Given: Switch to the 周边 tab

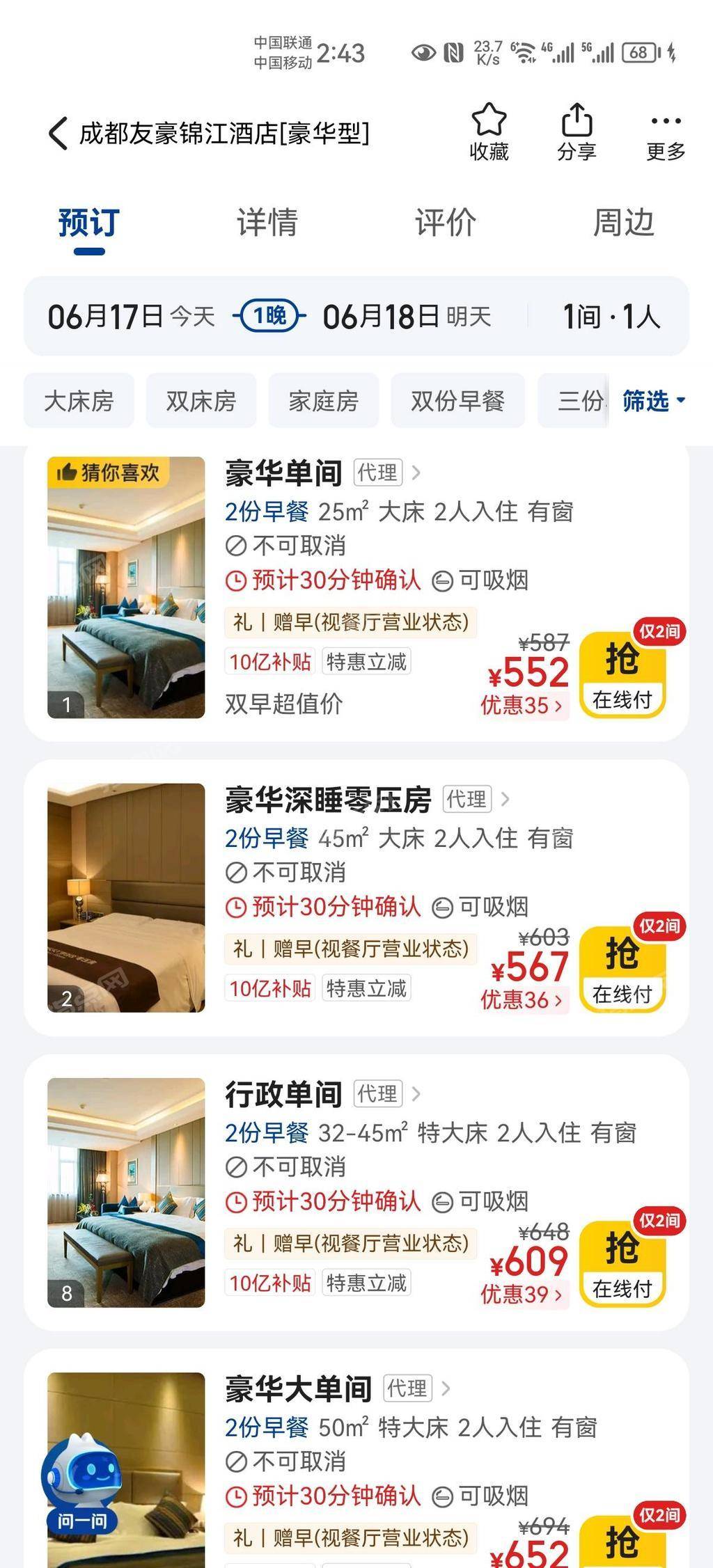Looking at the screenshot, I should click(x=623, y=223).
